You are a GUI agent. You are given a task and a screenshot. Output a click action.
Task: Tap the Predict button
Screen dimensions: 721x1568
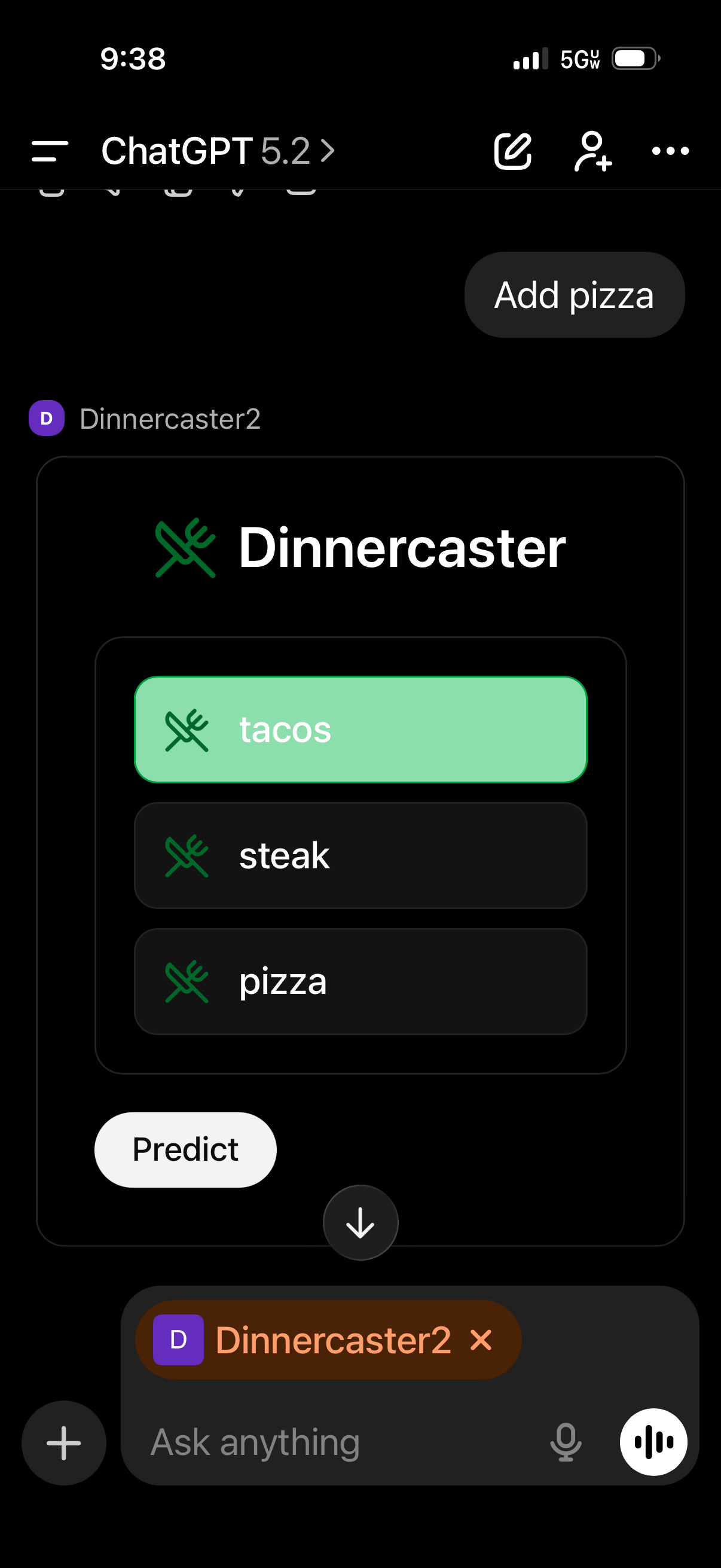185,1149
